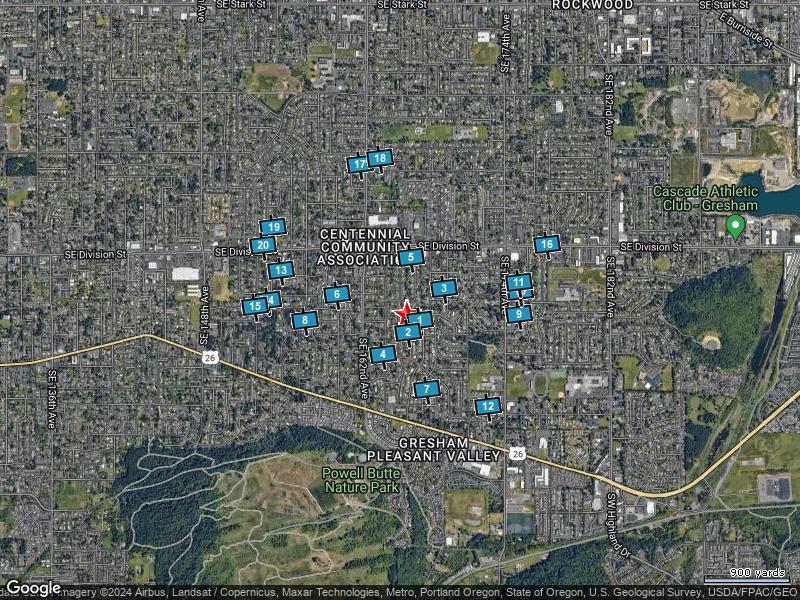Open map marker number 9
Screen dimensions: 800x600
point(518,314)
